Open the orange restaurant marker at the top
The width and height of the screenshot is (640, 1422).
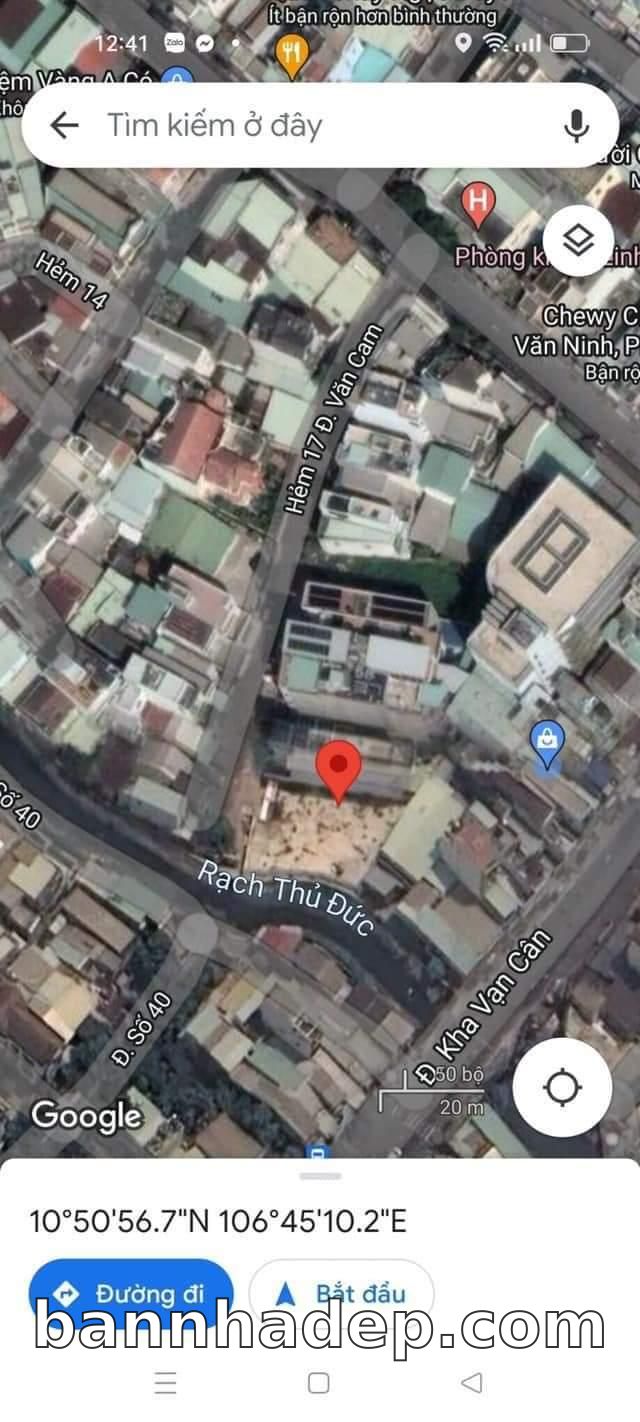coord(290,55)
